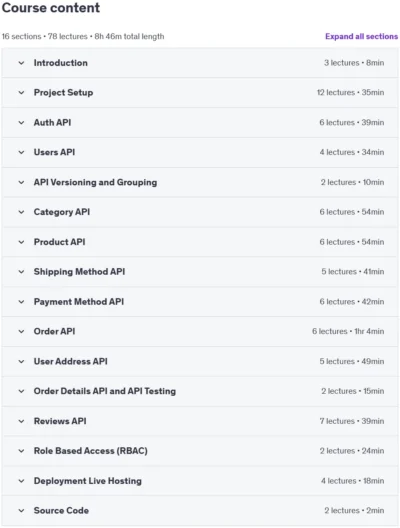The height and width of the screenshot is (528, 400).
Task: Expand Shipping Method API section
Action: [x=200, y=272]
